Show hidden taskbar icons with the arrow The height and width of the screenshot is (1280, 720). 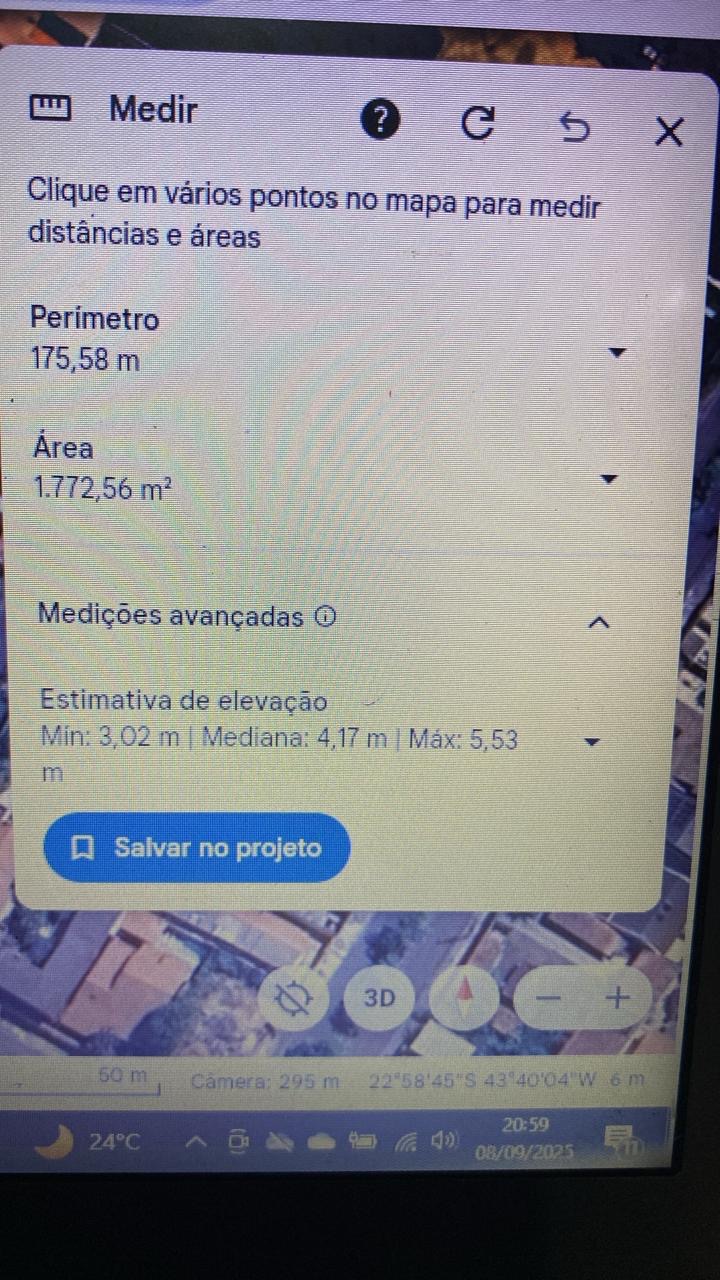[x=196, y=1141]
